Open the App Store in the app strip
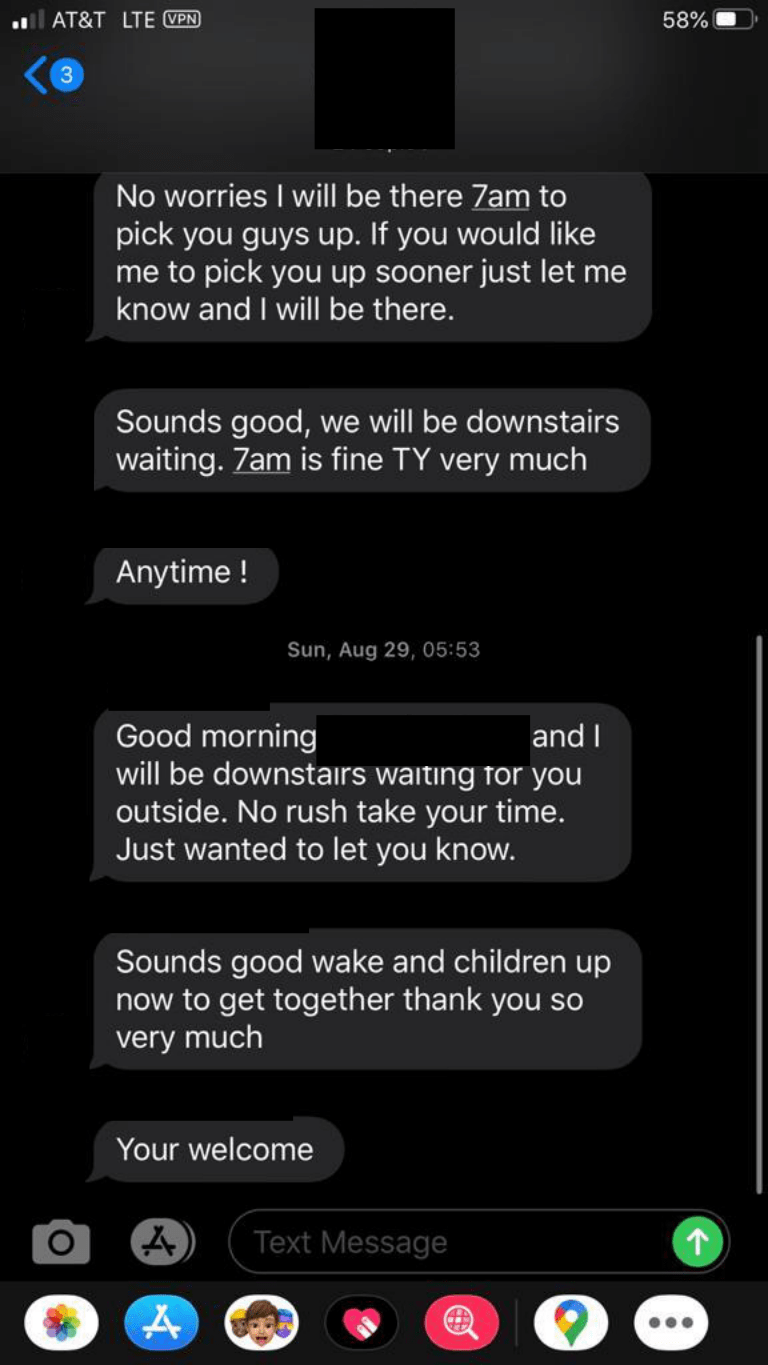Image resolution: width=768 pixels, height=1365 pixels. pos(162,1324)
